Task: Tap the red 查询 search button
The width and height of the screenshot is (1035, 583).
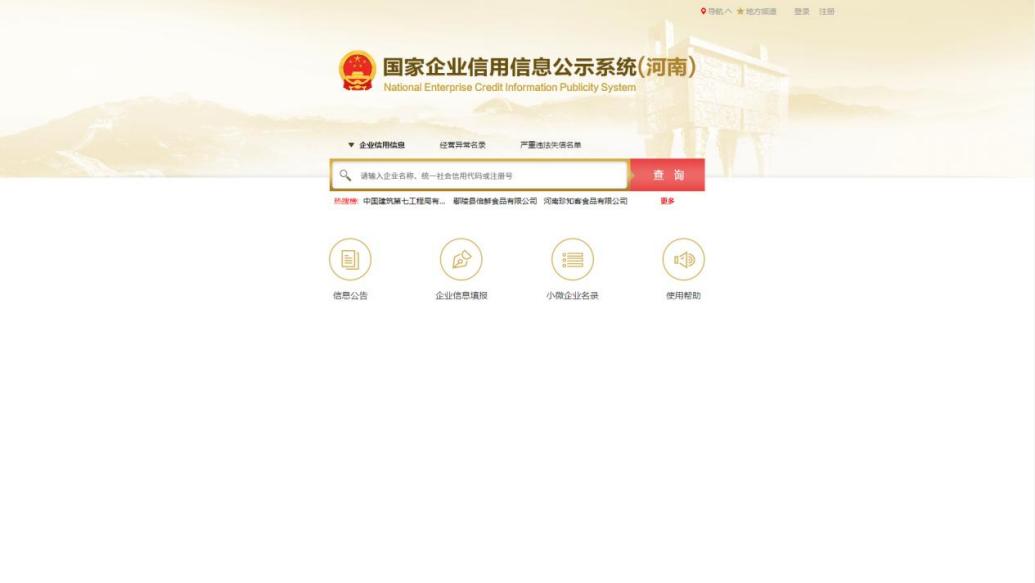Action: [668, 175]
